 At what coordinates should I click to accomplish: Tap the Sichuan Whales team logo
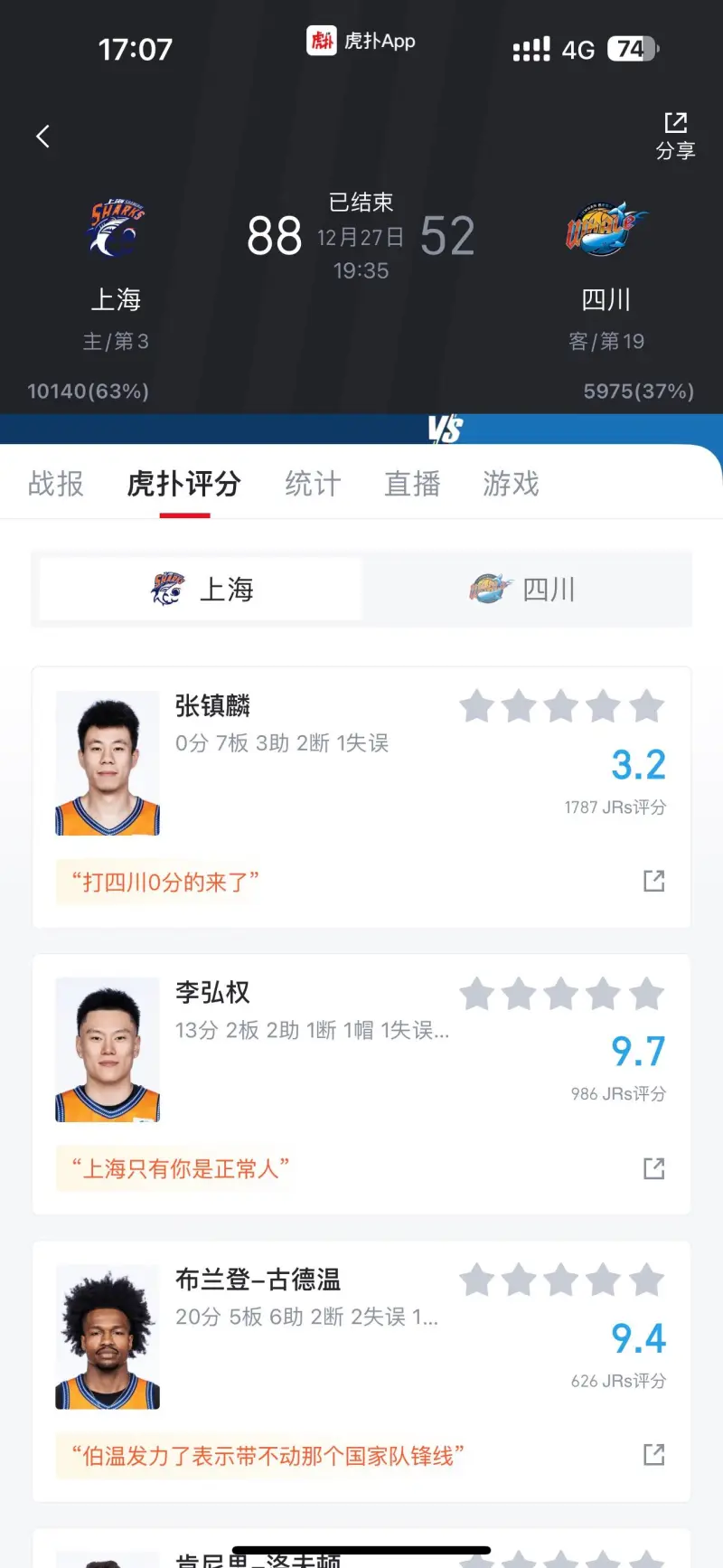pos(604,228)
